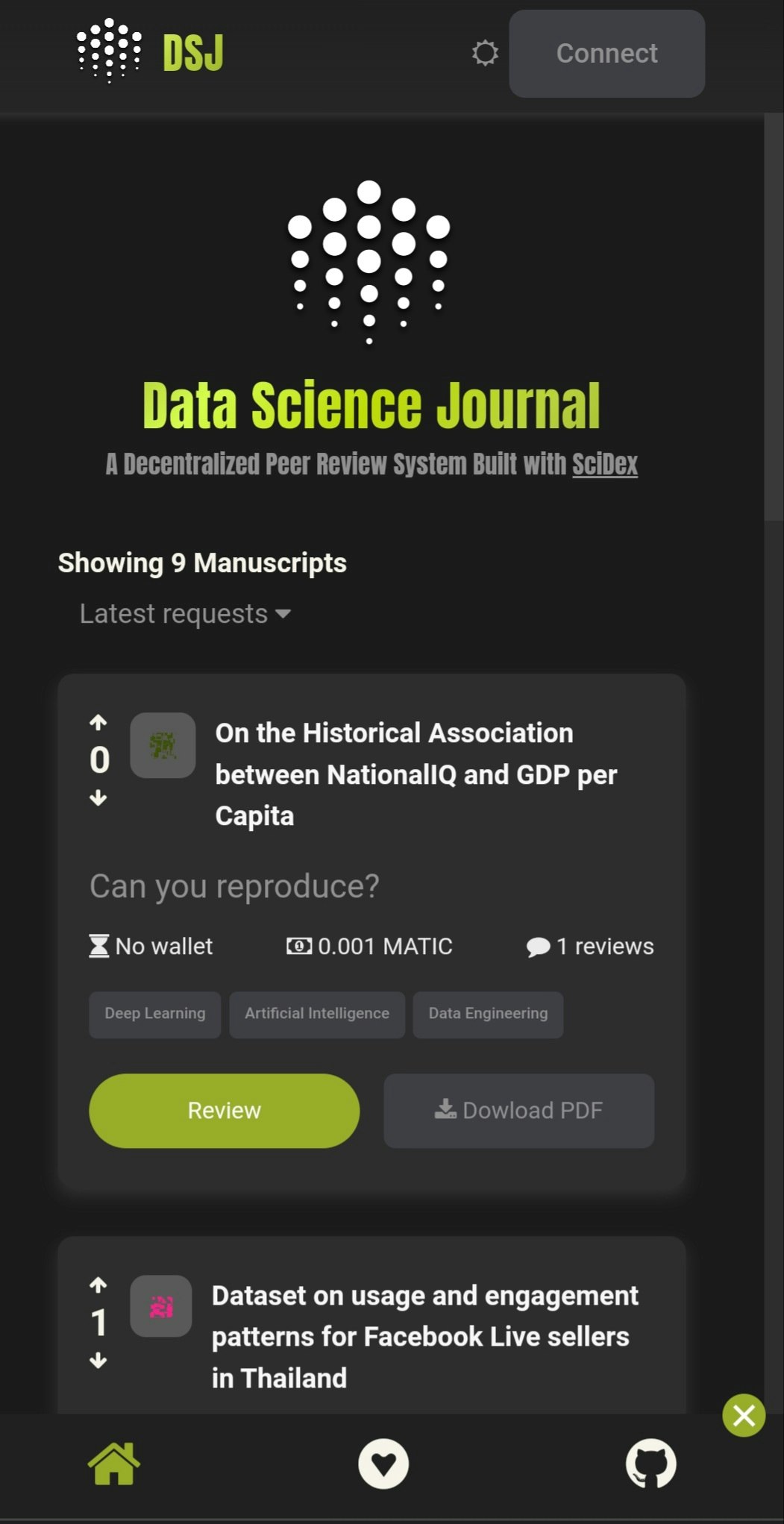Open the SciDex link
Screen dimensions: 784x1524
(604, 464)
